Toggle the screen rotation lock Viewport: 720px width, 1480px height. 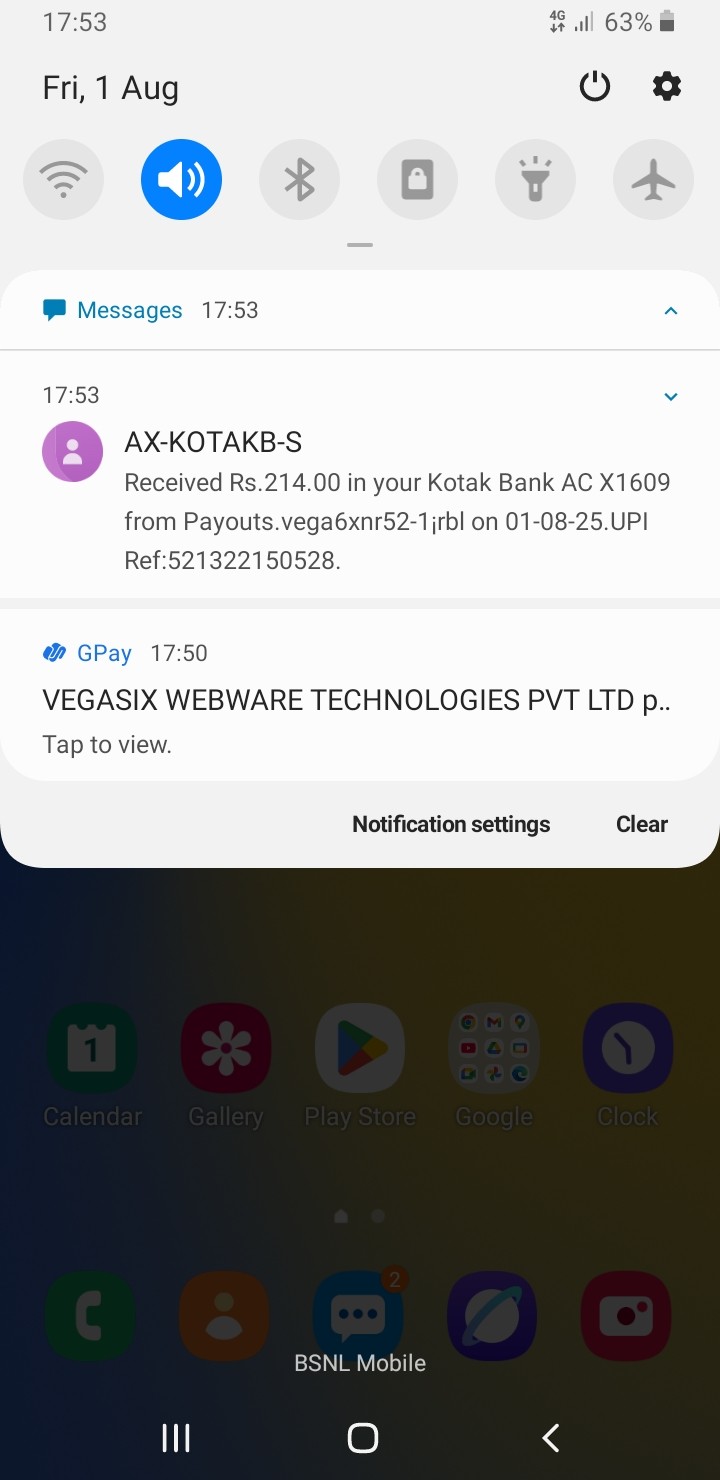click(417, 180)
